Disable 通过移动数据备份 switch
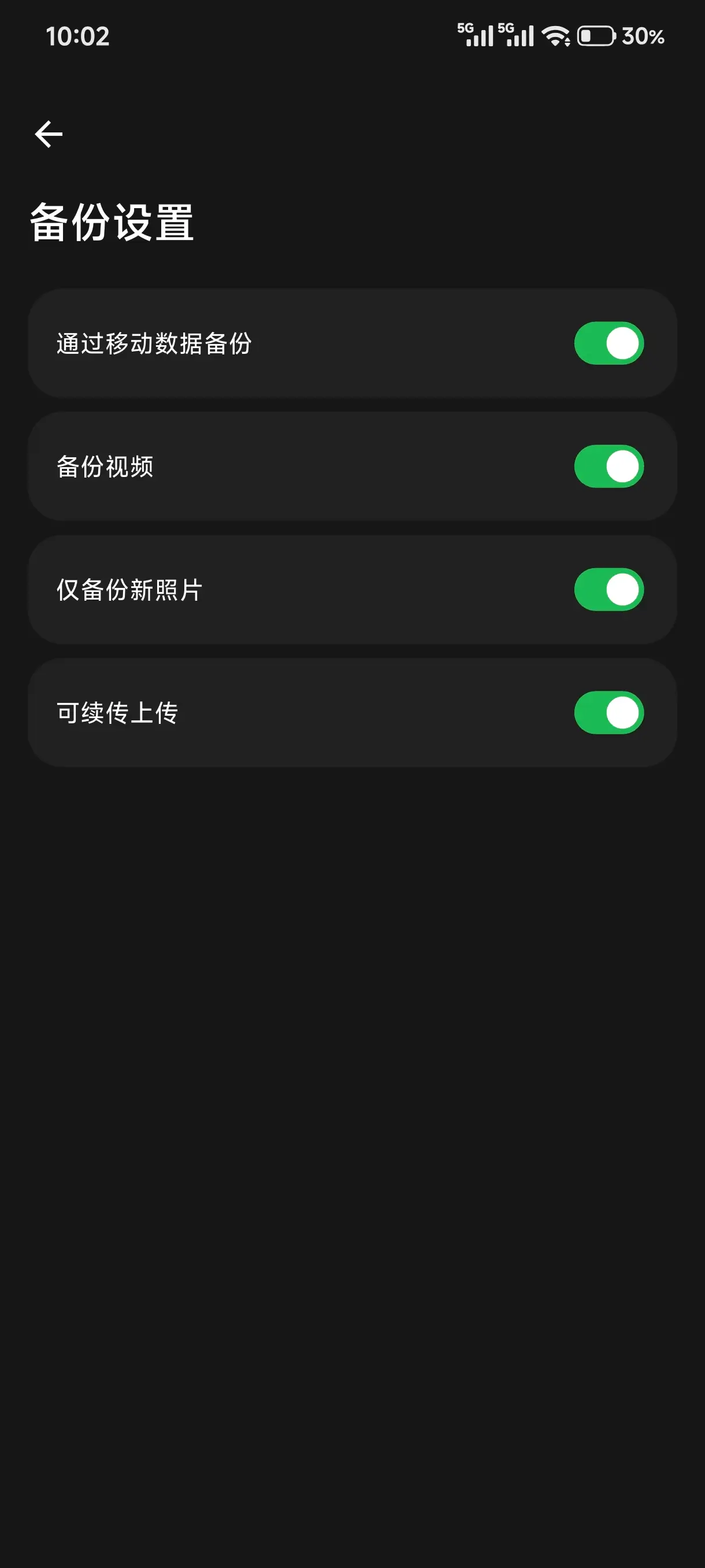Screen dimensions: 705x1568 (608, 344)
